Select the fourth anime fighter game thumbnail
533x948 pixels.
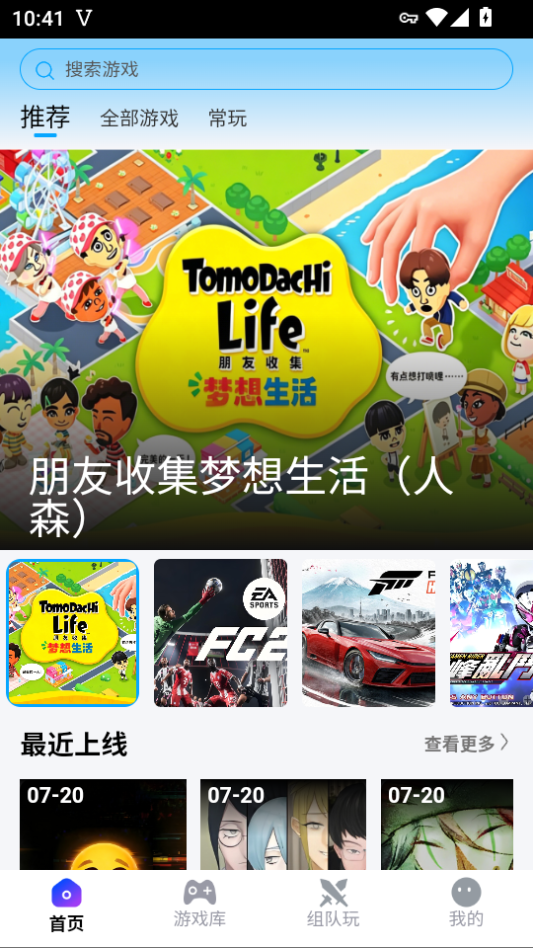(491, 632)
